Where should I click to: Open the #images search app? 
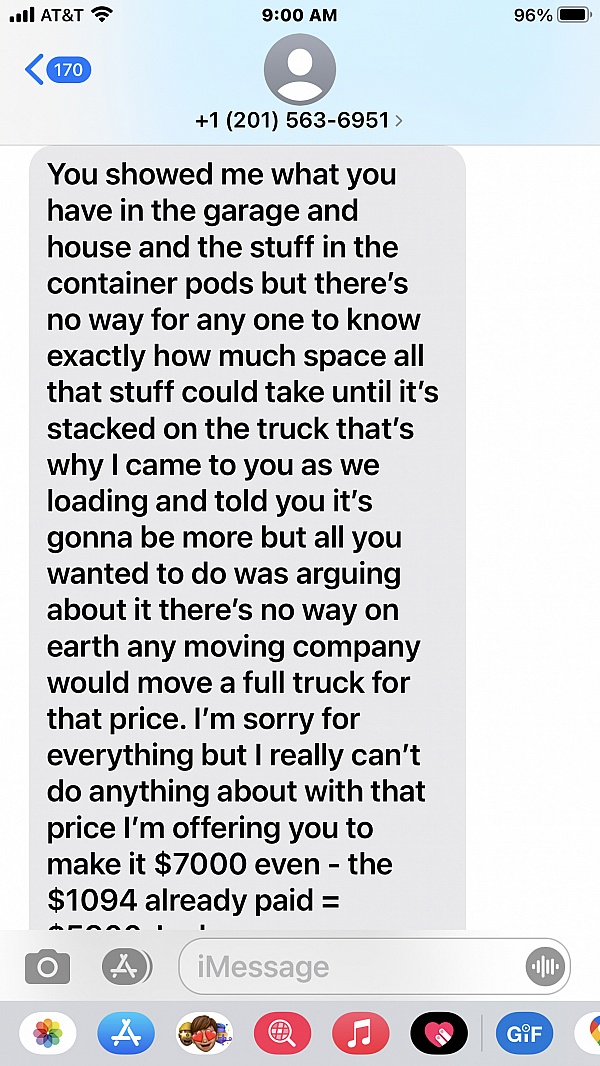(282, 1033)
